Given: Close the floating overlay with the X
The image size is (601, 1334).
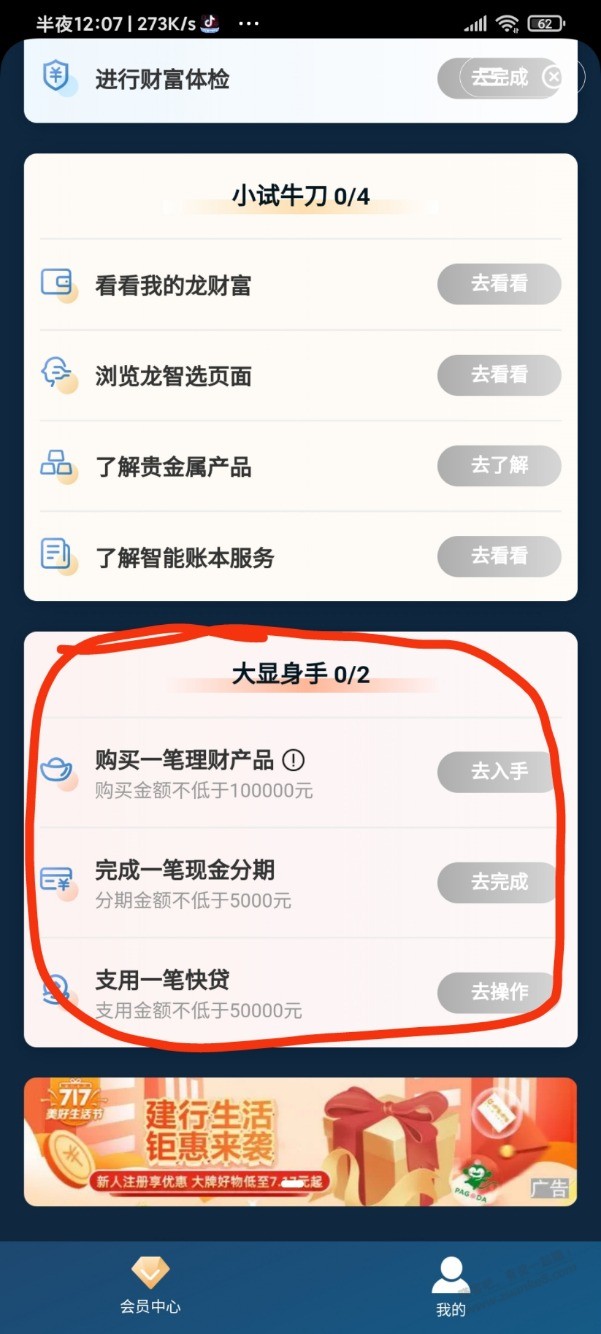Looking at the screenshot, I should (x=553, y=77).
